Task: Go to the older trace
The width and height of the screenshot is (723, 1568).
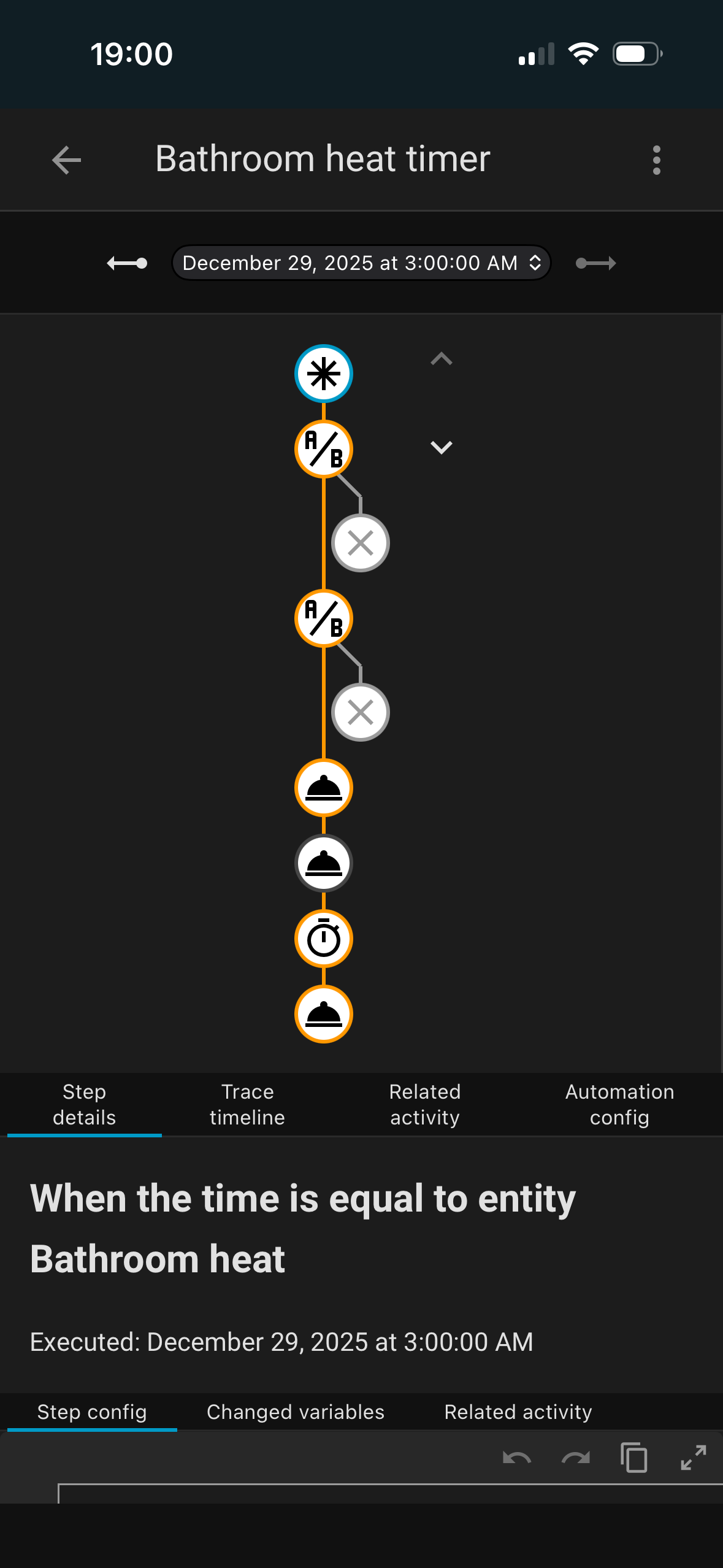Action: (x=127, y=263)
